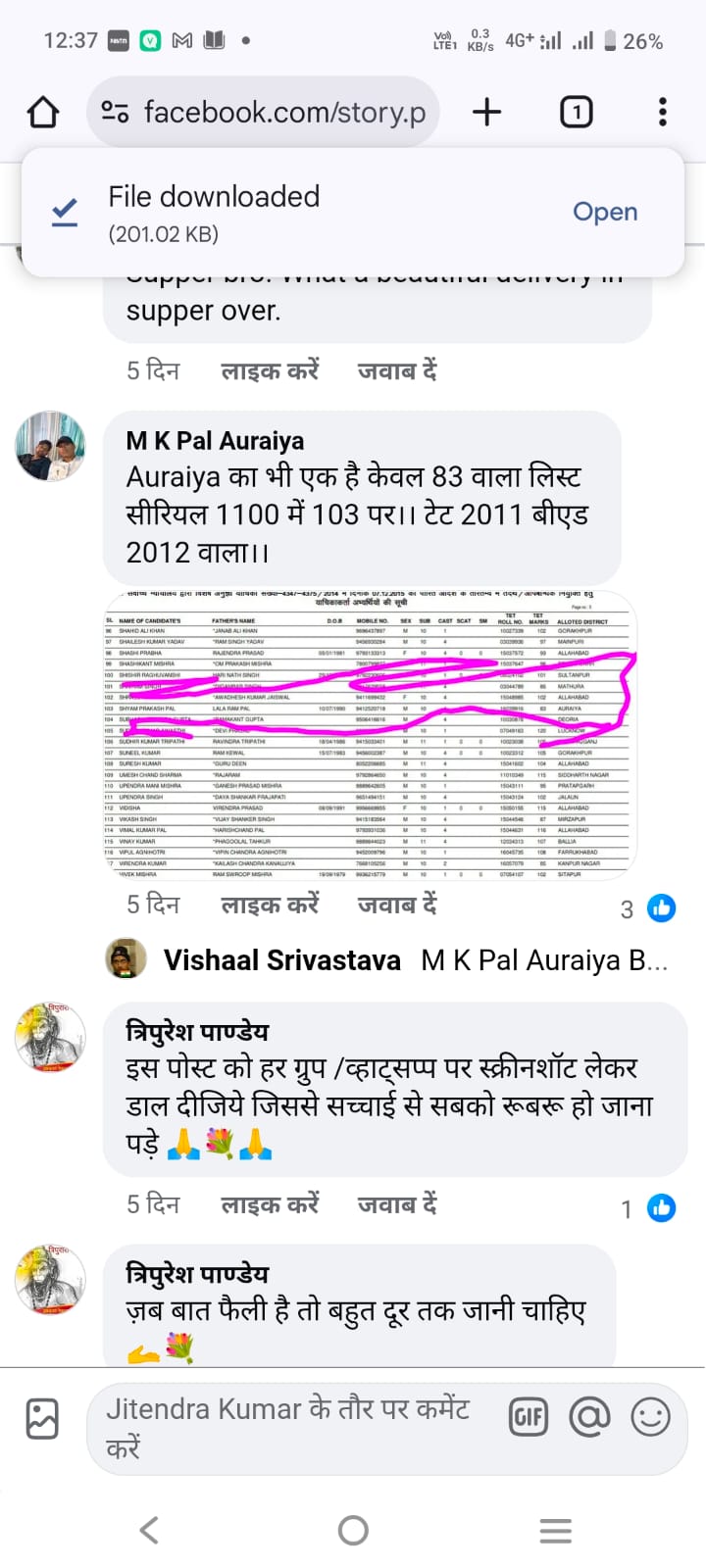Open the emoji picker

click(x=650, y=1417)
